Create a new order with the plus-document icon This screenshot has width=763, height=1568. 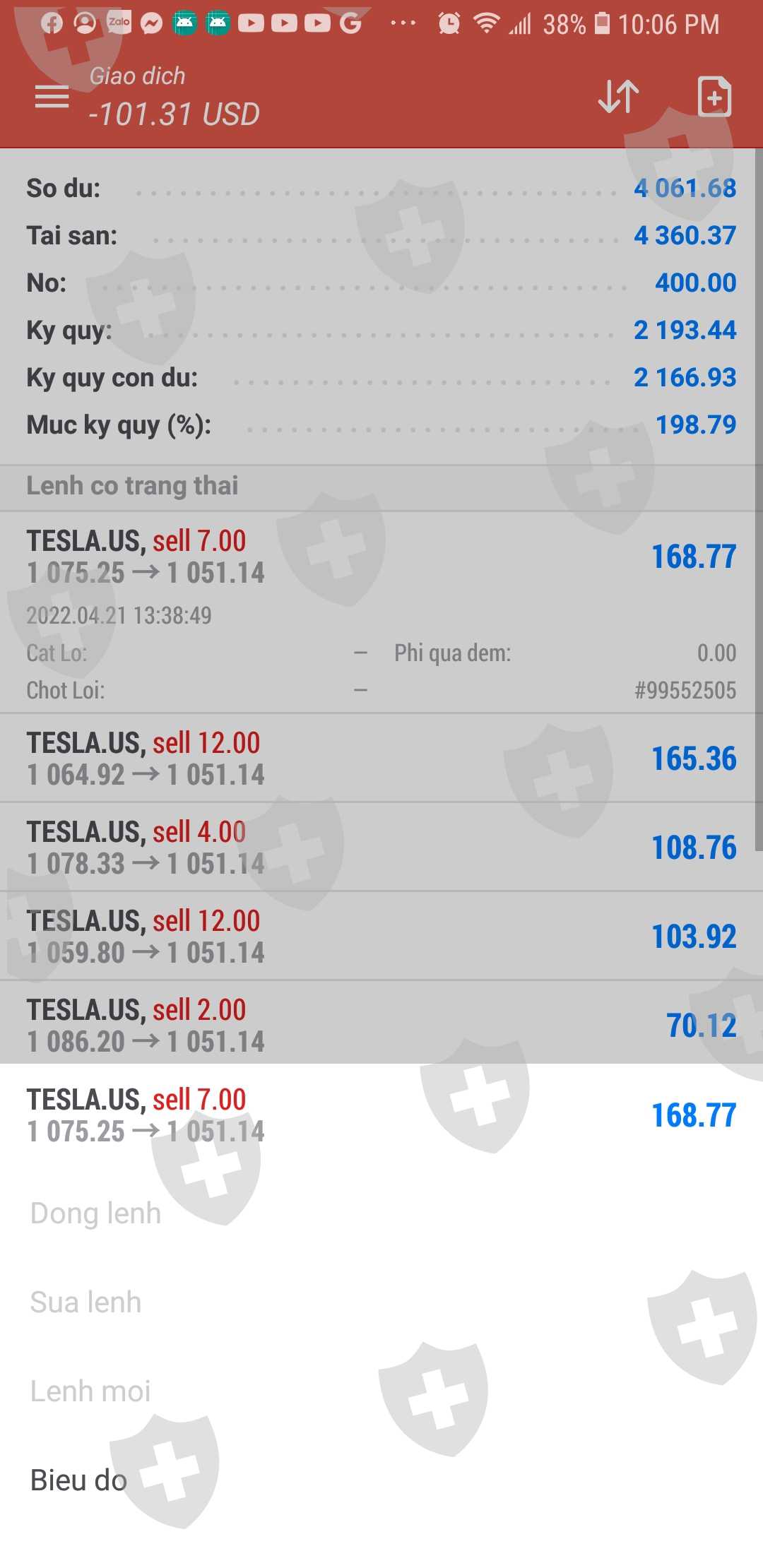[x=714, y=97]
